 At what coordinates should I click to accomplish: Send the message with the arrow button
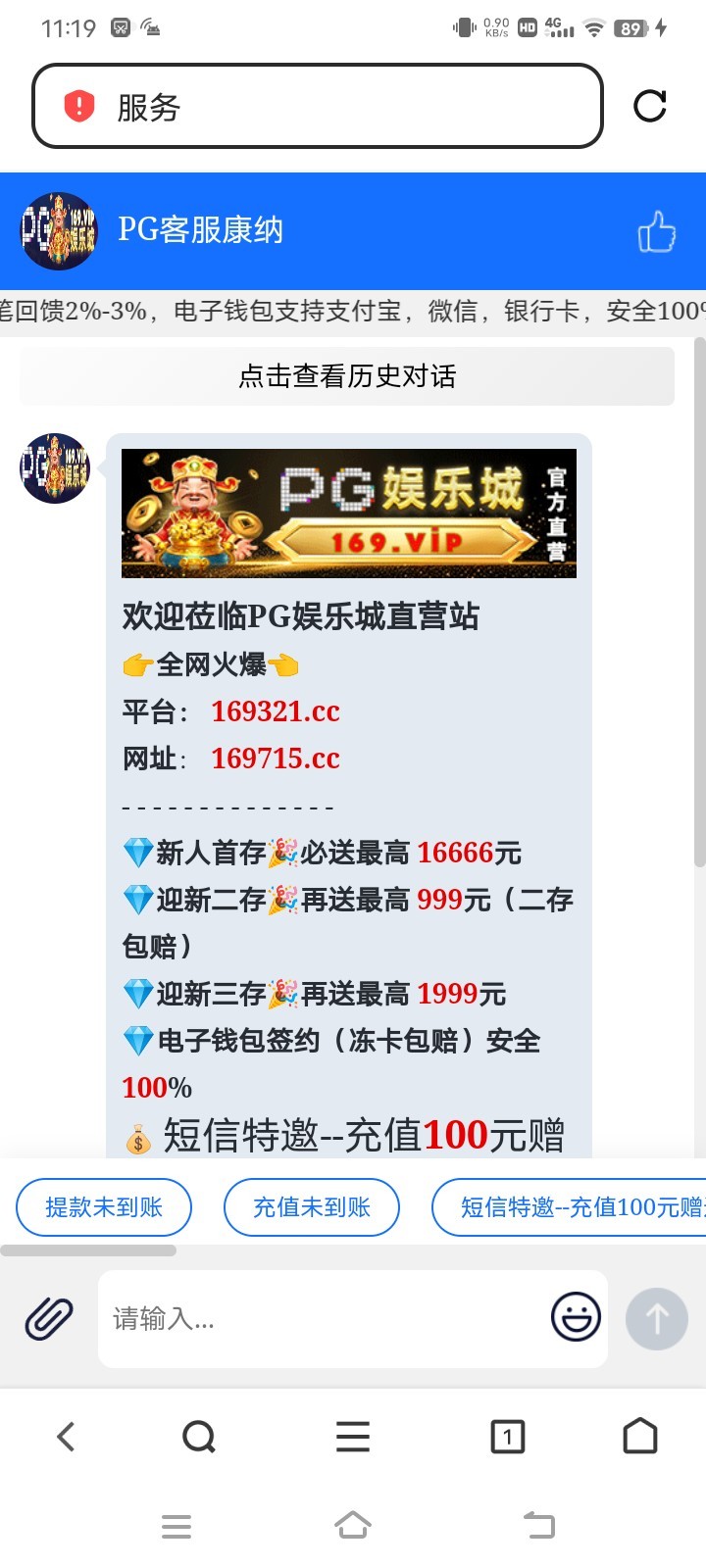657,1319
